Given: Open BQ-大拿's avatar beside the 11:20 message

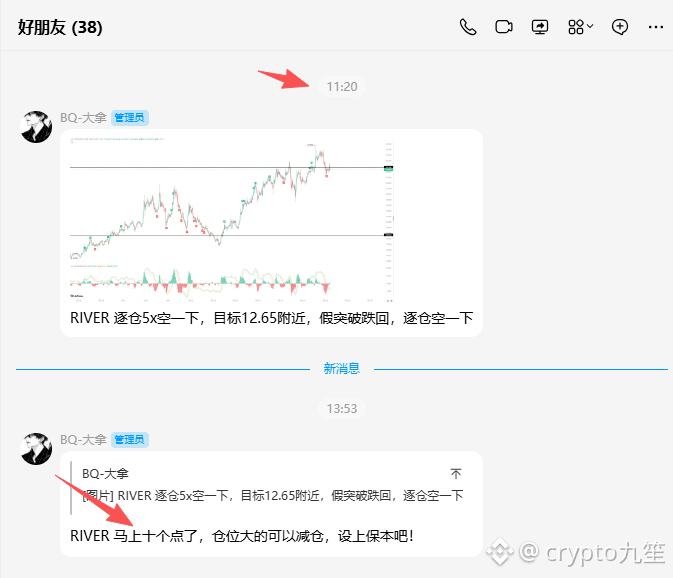Looking at the screenshot, I should pyautogui.click(x=36, y=127).
